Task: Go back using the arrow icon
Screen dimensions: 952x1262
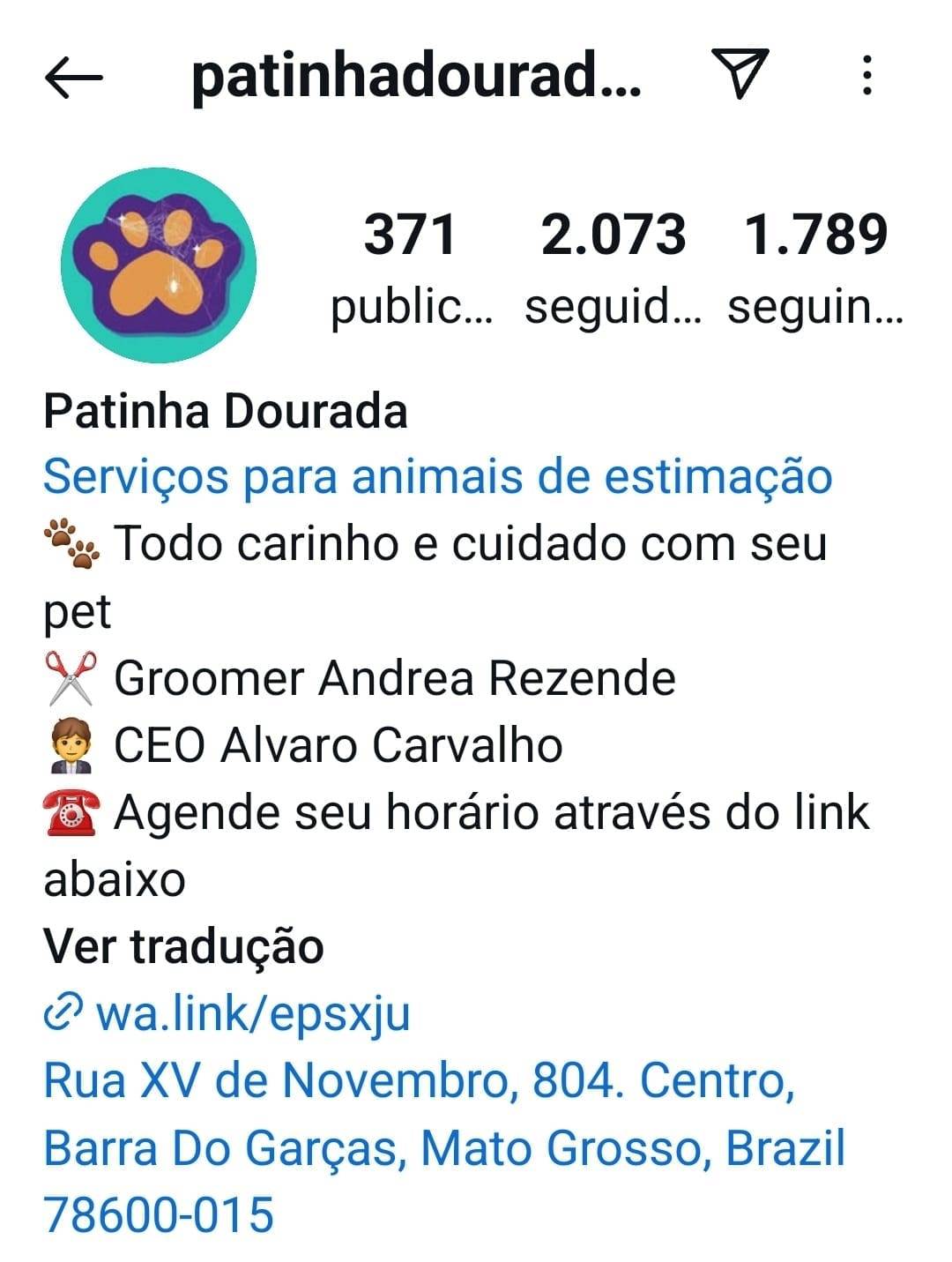Action: click(x=73, y=77)
